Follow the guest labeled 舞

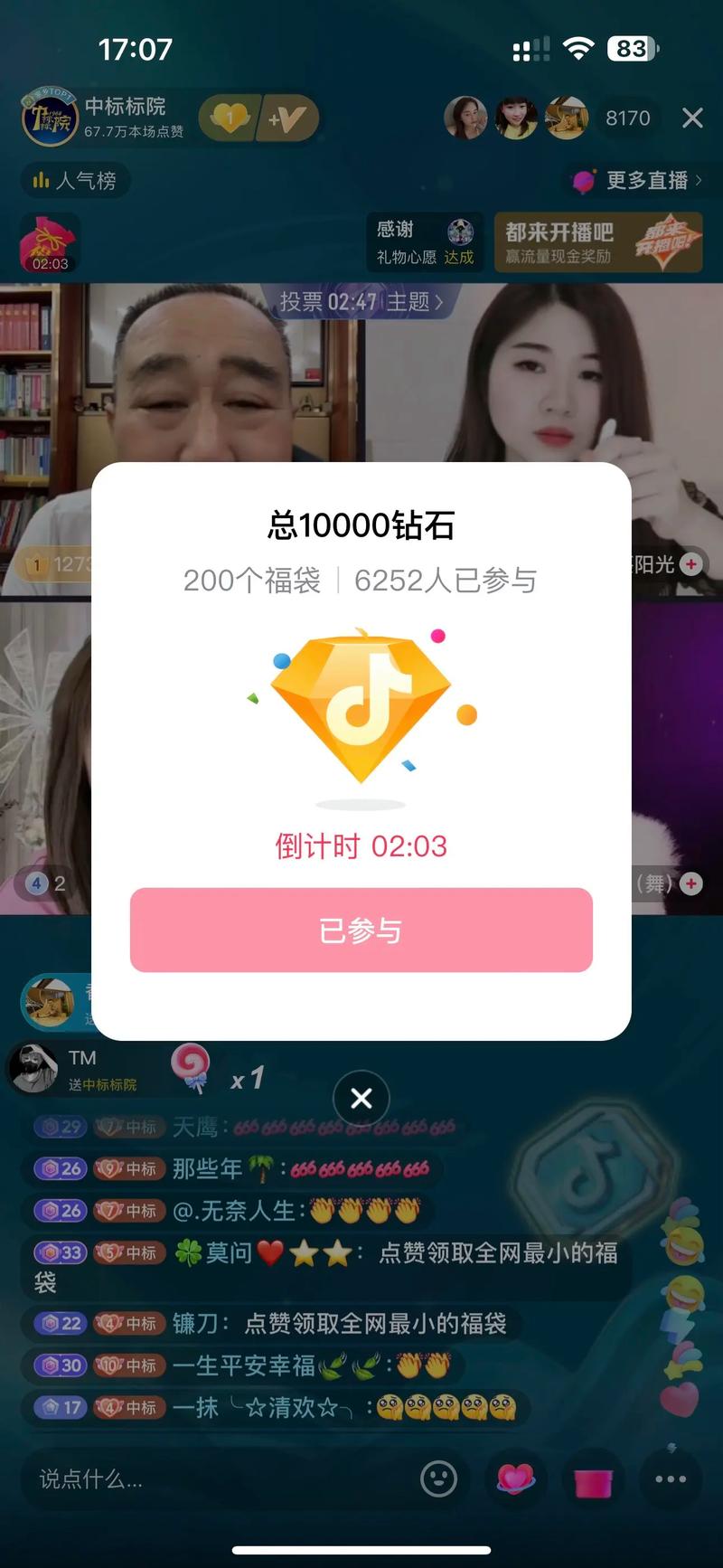691,883
